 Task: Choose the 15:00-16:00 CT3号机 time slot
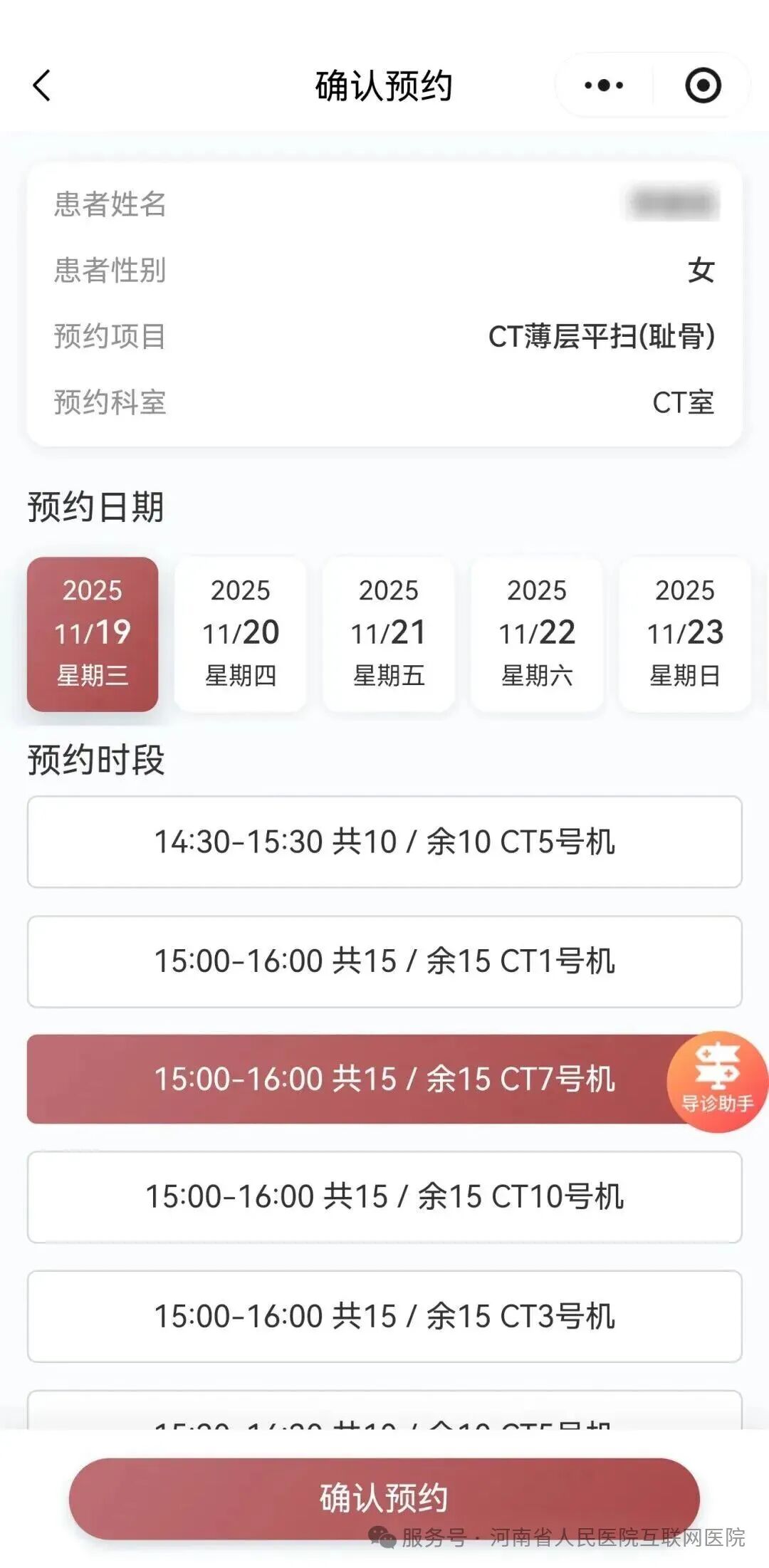click(x=384, y=1316)
